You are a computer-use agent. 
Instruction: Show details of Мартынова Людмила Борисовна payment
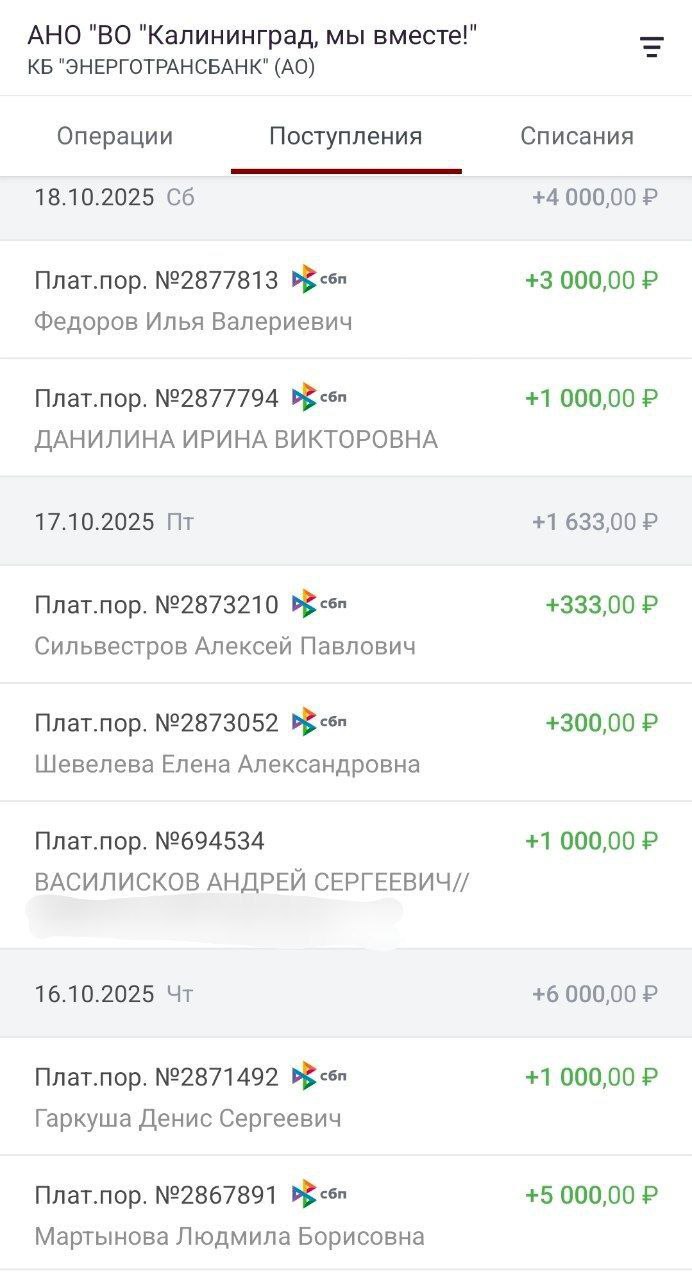(346, 1214)
